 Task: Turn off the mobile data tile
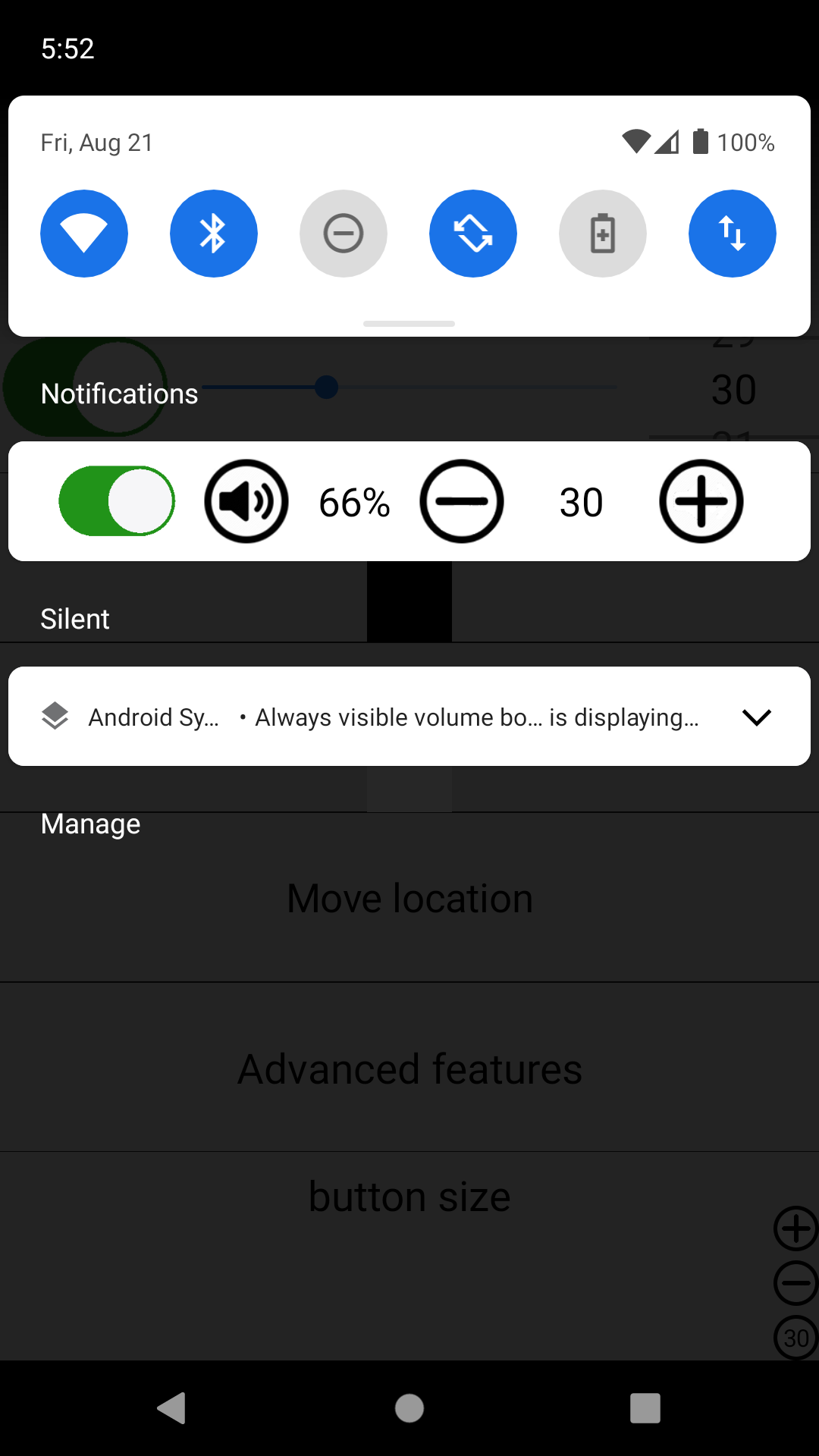point(733,234)
